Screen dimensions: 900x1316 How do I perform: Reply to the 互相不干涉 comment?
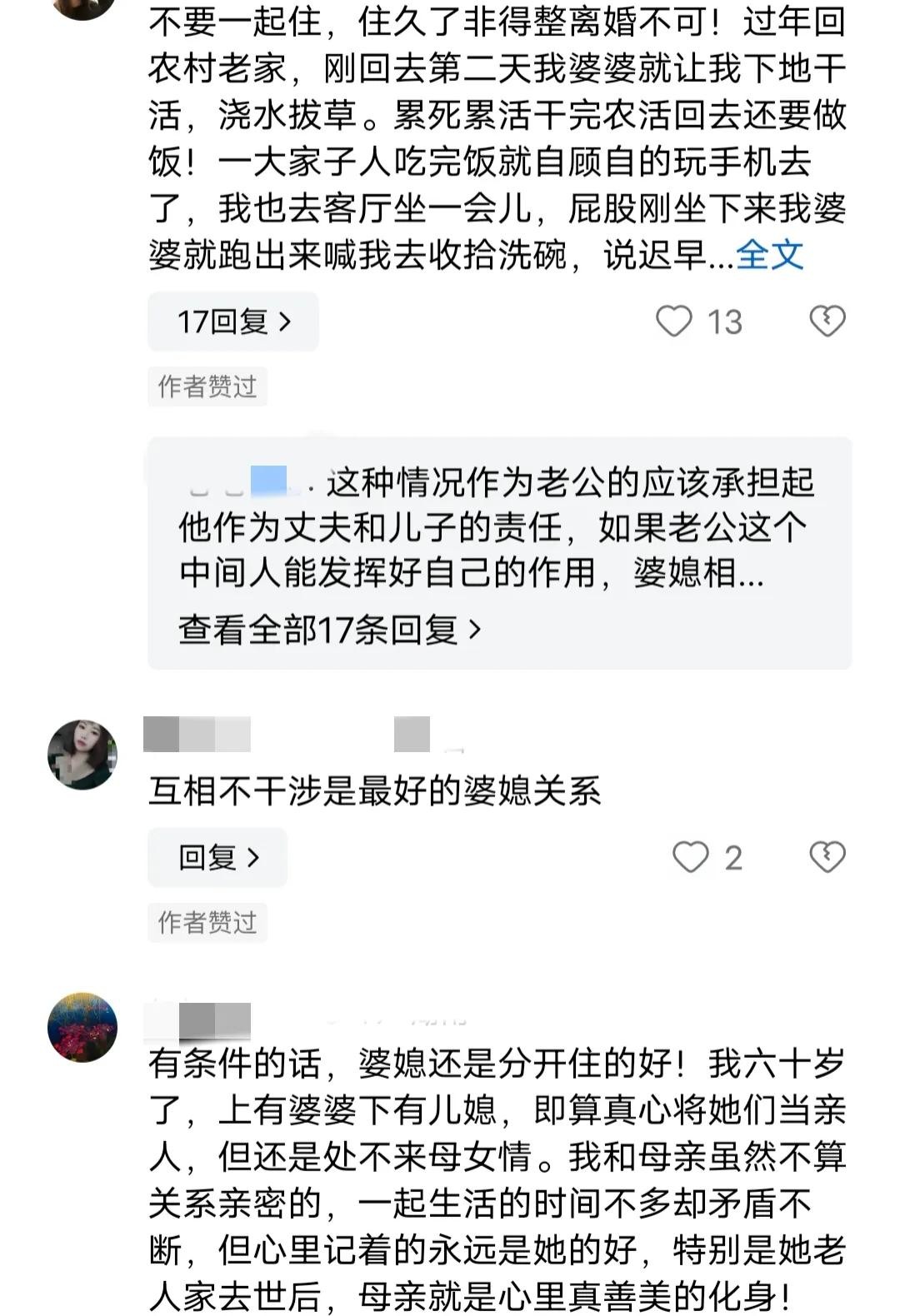pos(217,857)
